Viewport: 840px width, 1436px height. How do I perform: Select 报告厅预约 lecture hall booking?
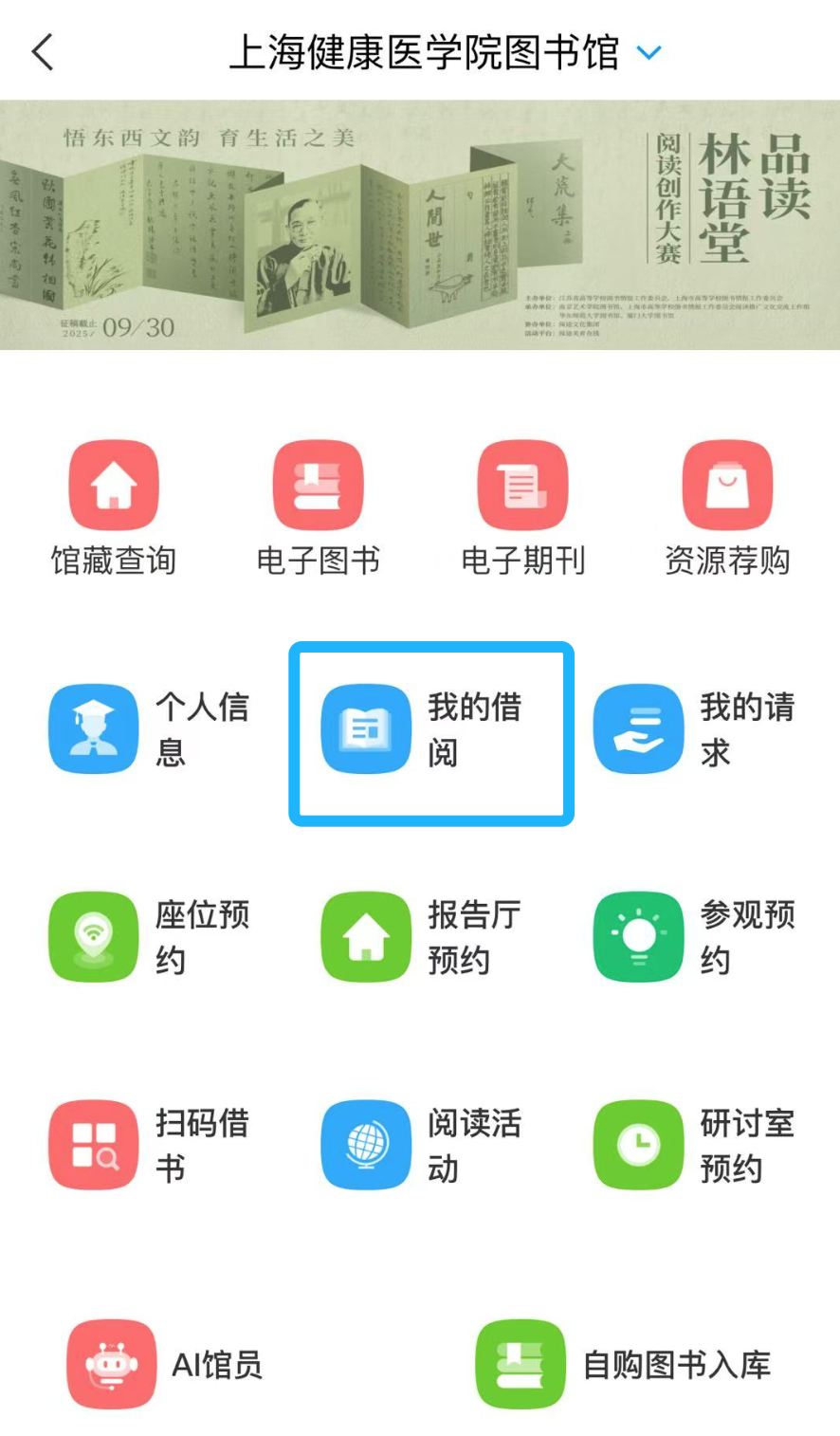click(422, 937)
